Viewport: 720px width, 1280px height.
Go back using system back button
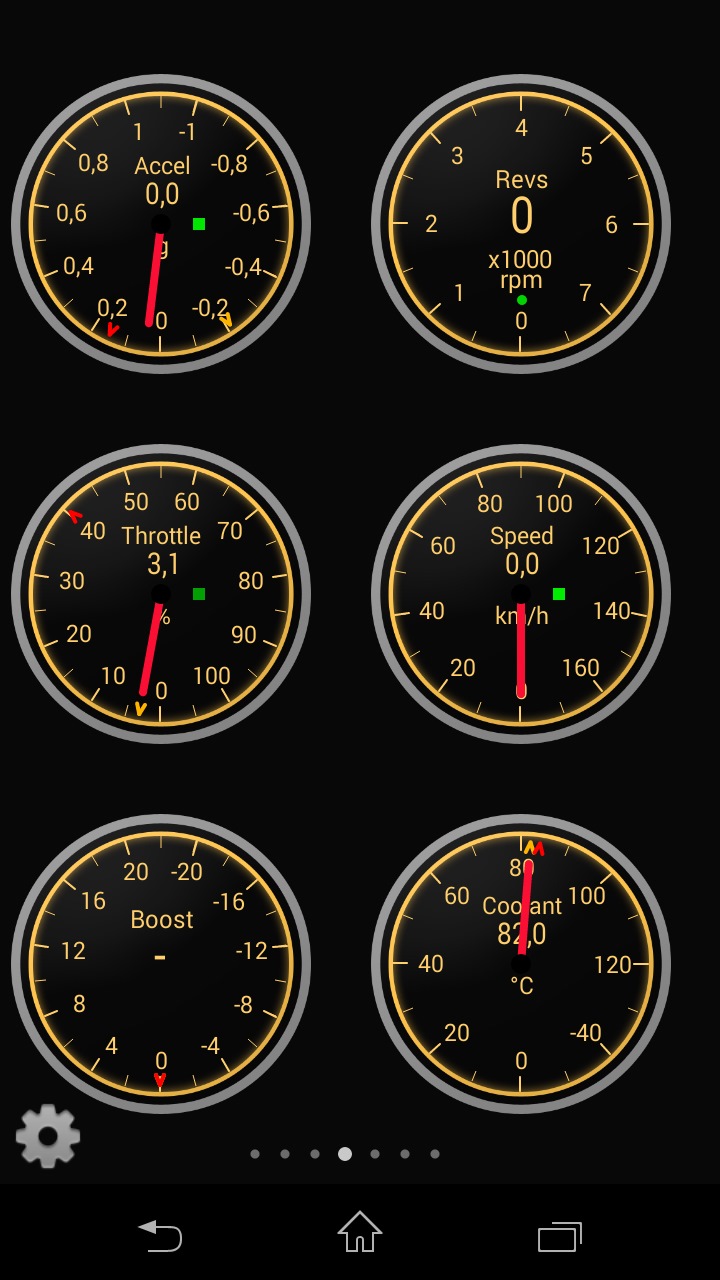pyautogui.click(x=160, y=1236)
